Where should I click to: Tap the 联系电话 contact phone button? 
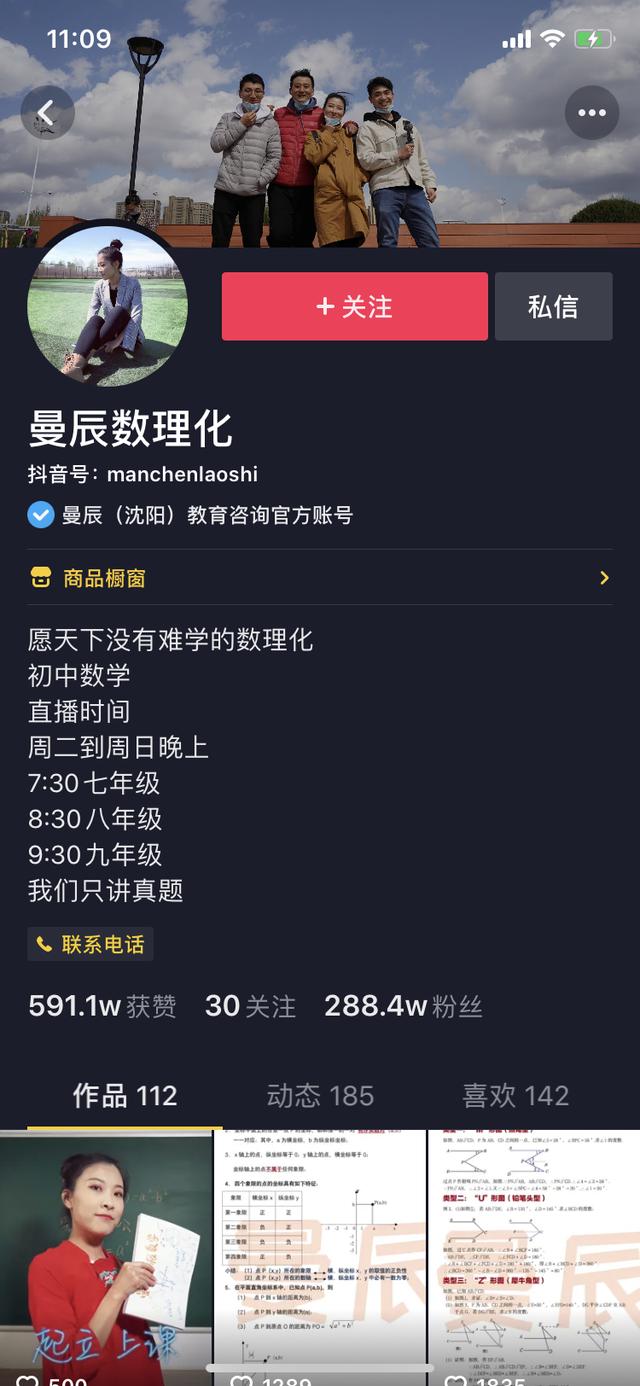click(x=90, y=944)
